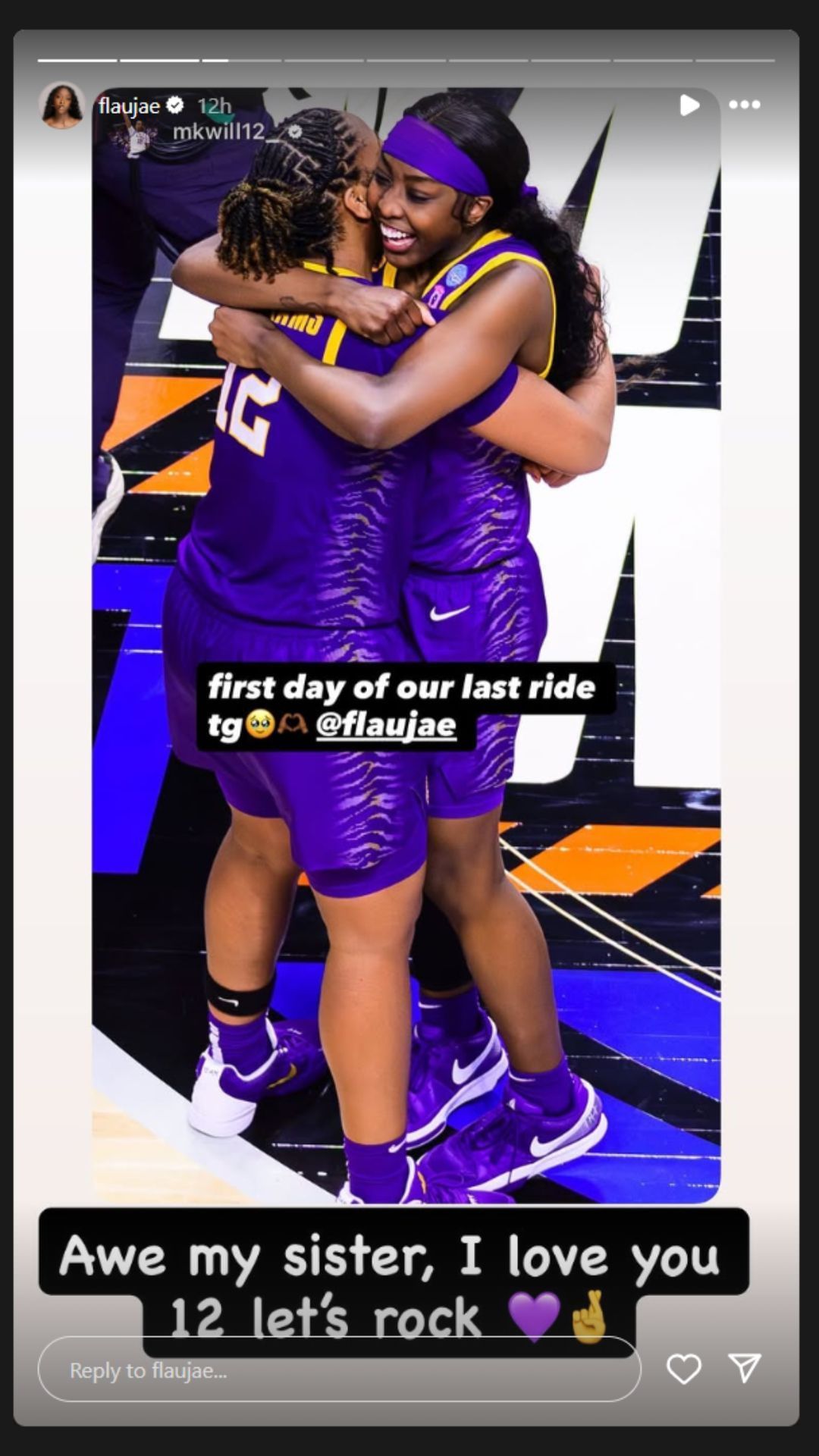Open the mkwill12 reshared profile
The image size is (819, 1456).
pos(218,132)
